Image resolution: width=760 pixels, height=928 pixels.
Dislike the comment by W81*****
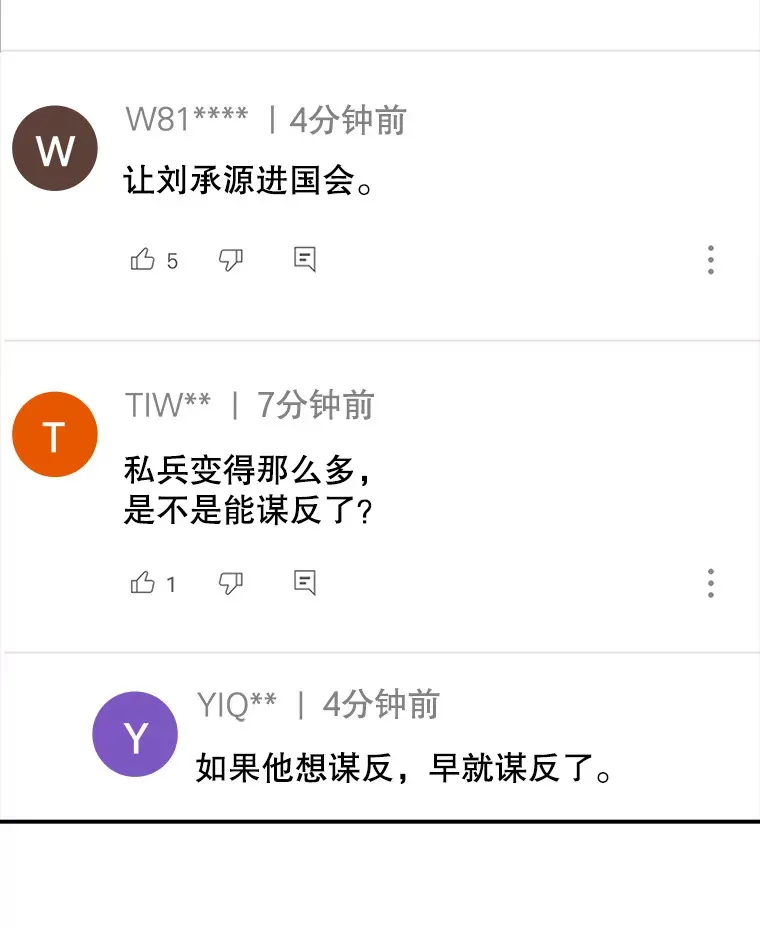[x=231, y=260]
